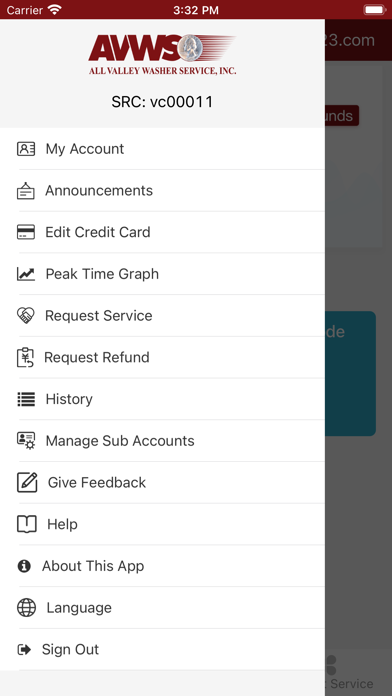Change the Language setting
392x696 pixels.
click(162, 608)
